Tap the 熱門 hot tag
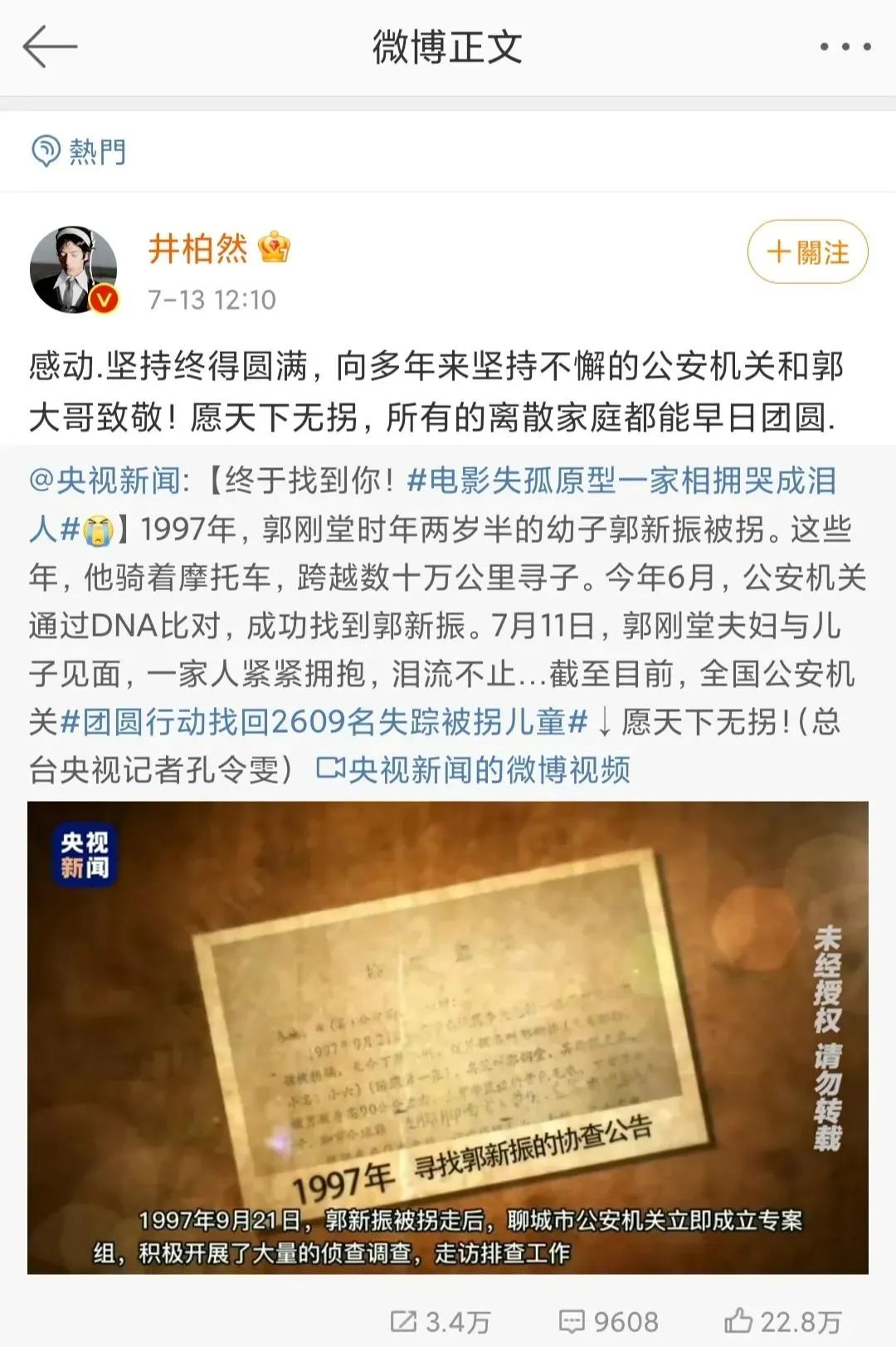 (x=80, y=152)
